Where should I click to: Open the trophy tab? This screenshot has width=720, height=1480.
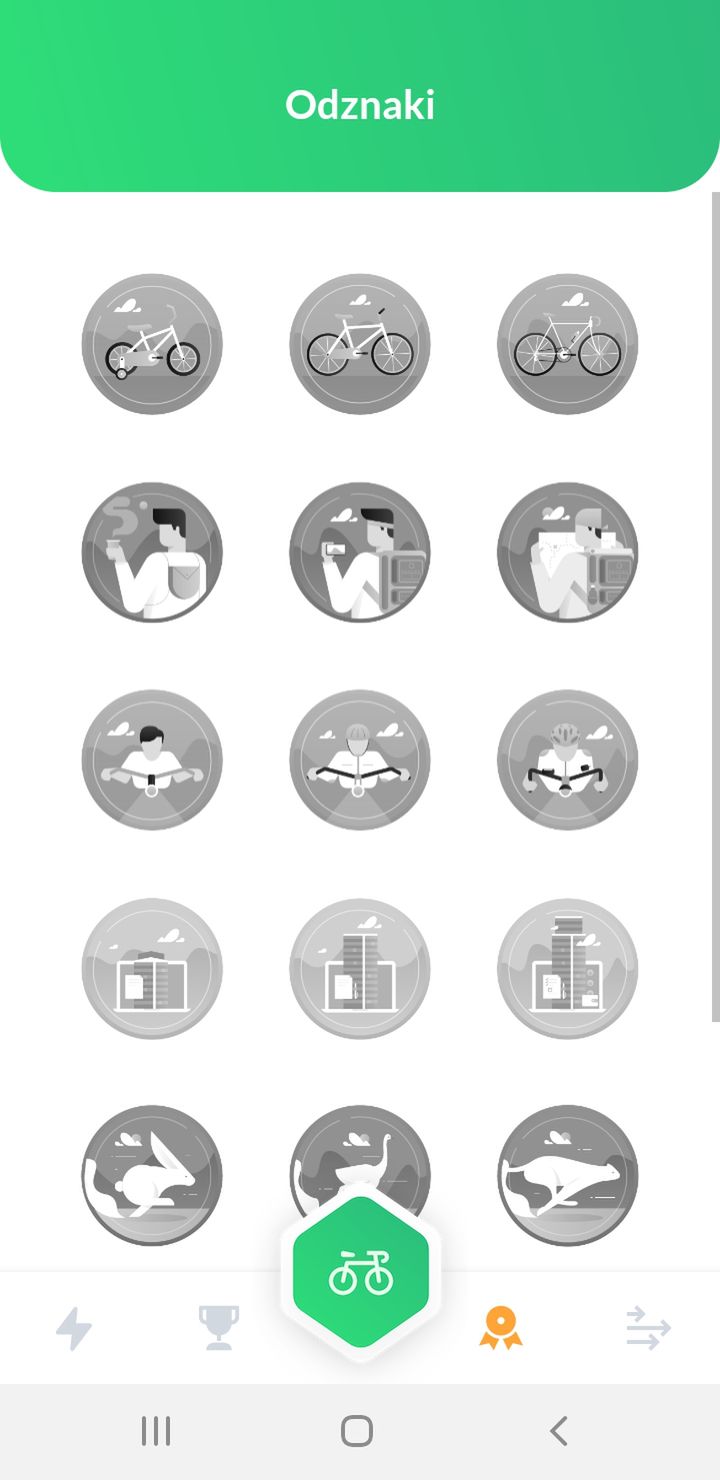click(x=218, y=1328)
